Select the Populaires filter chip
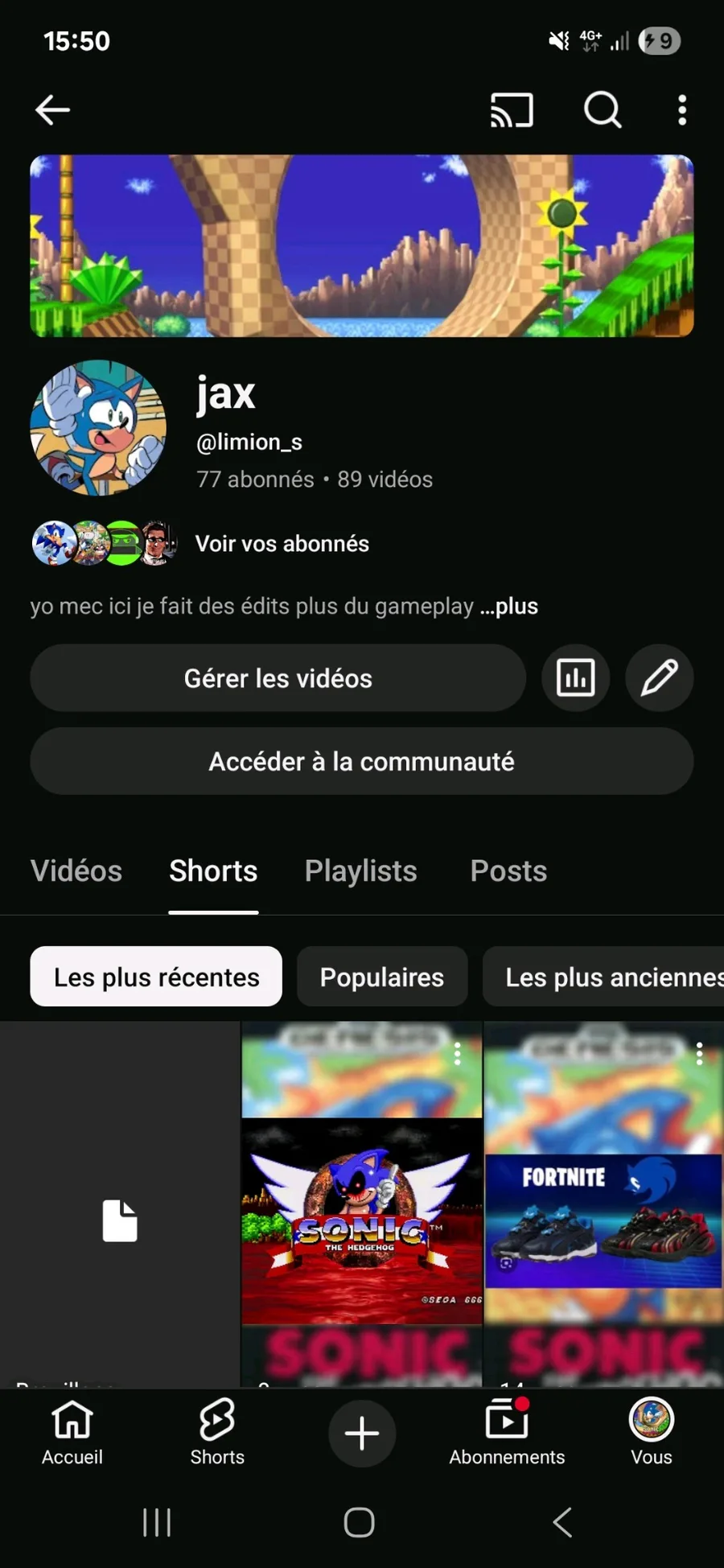Viewport: 724px width, 1568px height. pos(381,977)
